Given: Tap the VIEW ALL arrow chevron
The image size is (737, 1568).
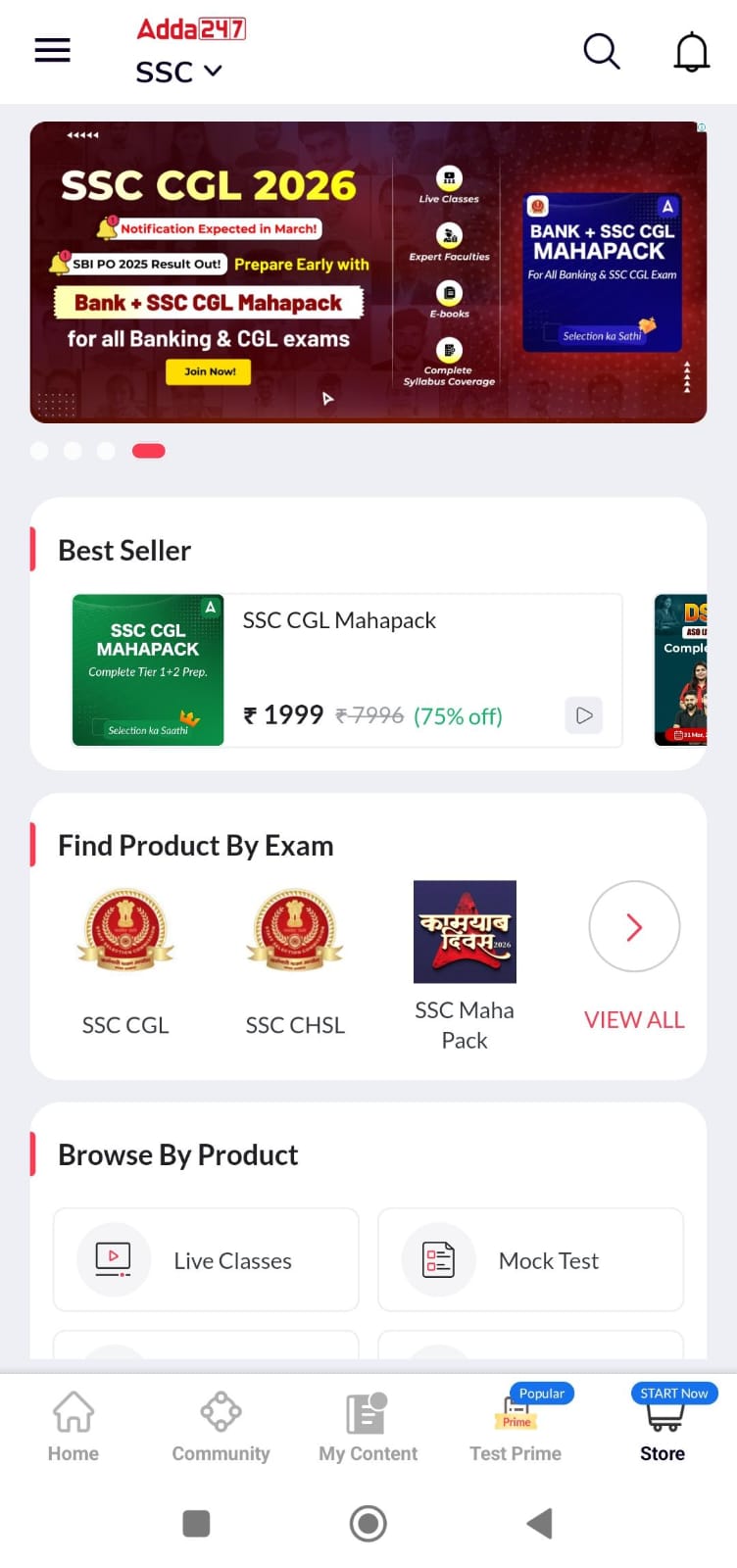Looking at the screenshot, I should tap(634, 926).
